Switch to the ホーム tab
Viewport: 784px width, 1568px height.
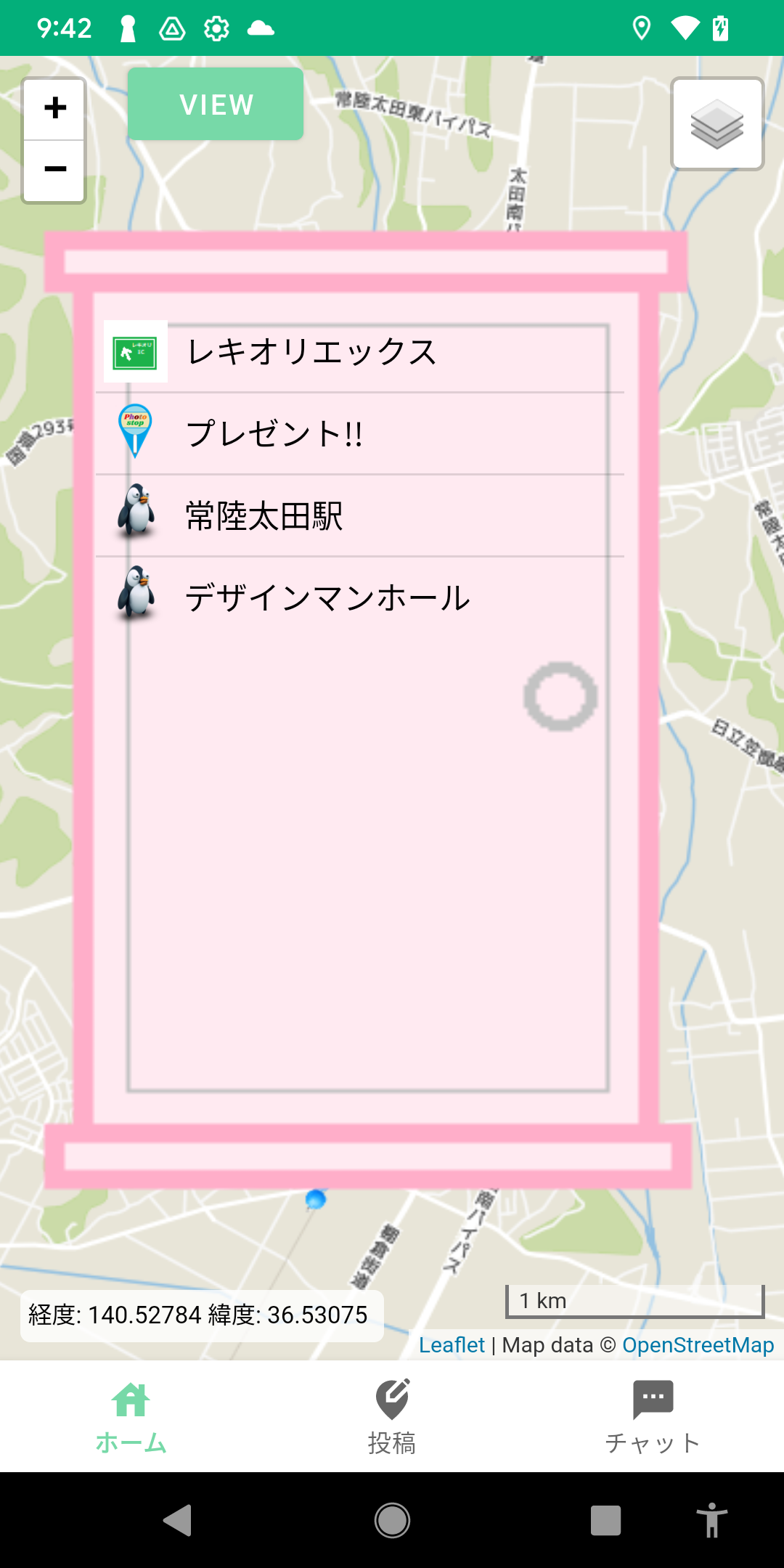(x=131, y=1417)
